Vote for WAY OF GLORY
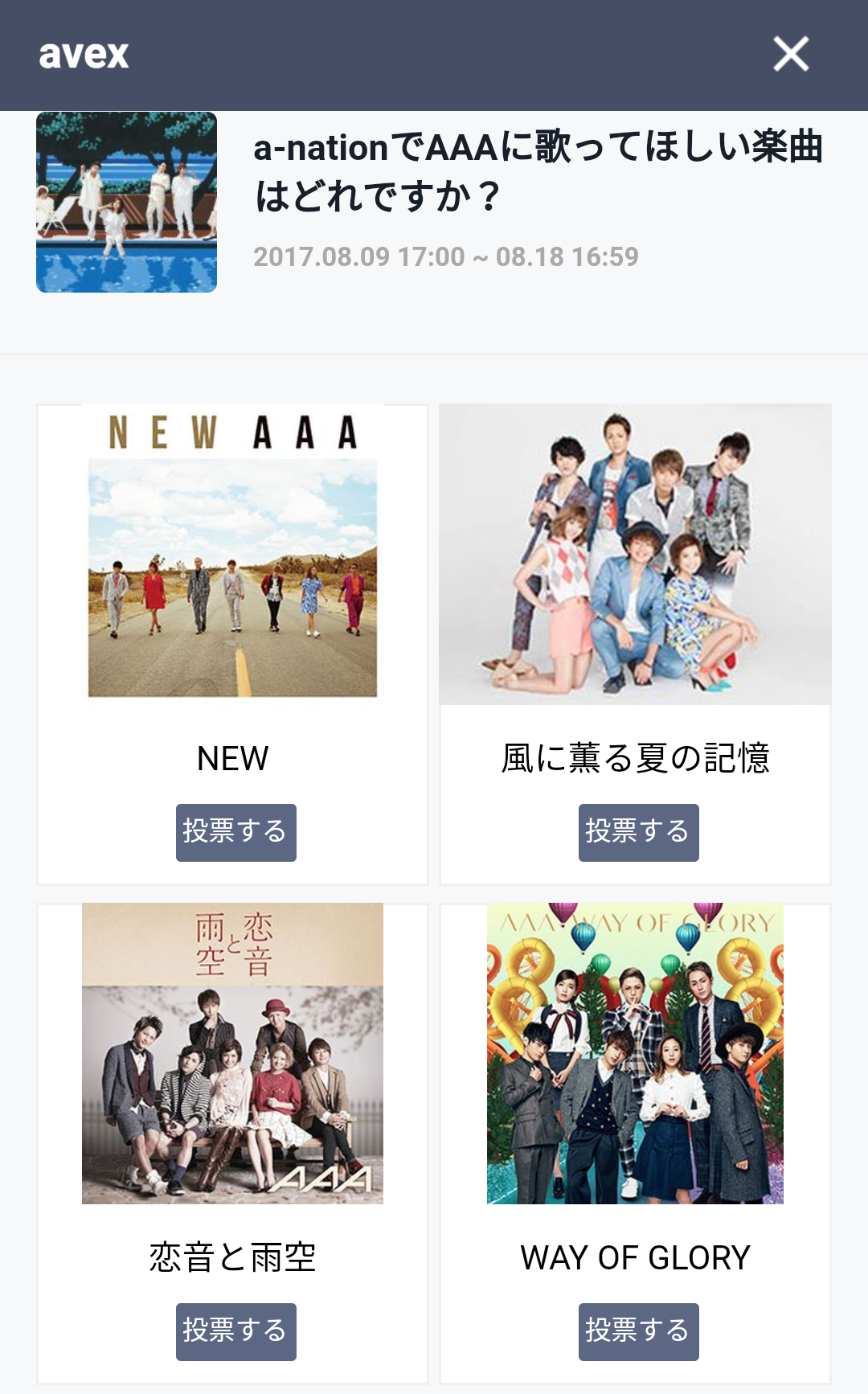Screen dimensions: 868x1394 (x=638, y=1331)
